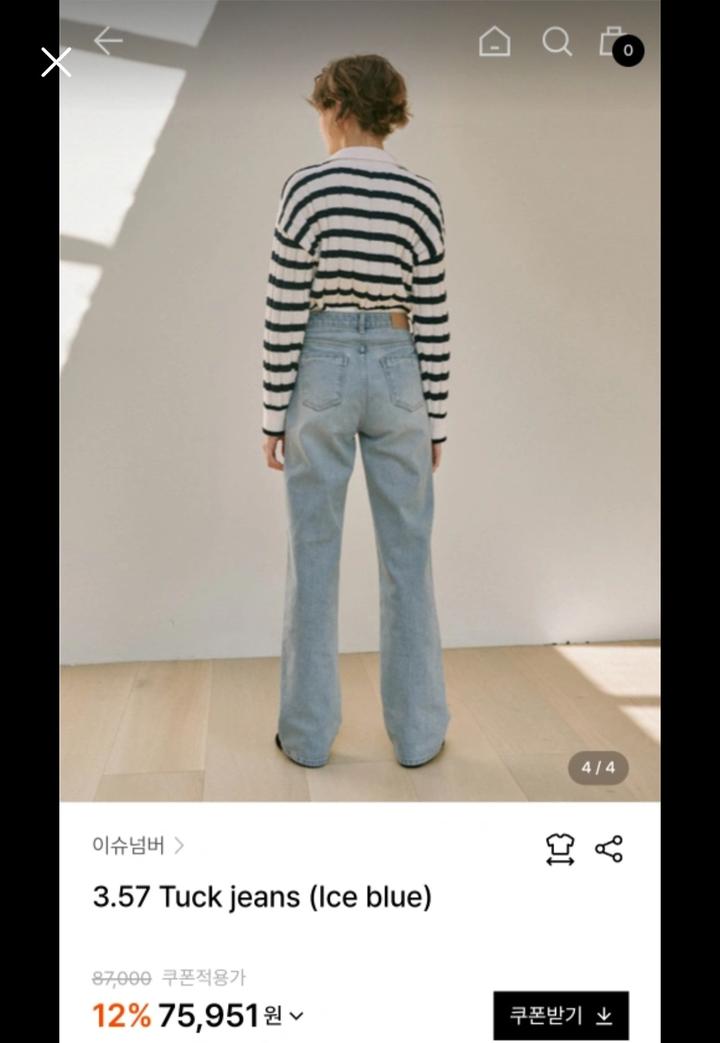Image resolution: width=720 pixels, height=1043 pixels.
Task: Tap the 쿠폰받기 coupon download button
Action: [560, 1016]
